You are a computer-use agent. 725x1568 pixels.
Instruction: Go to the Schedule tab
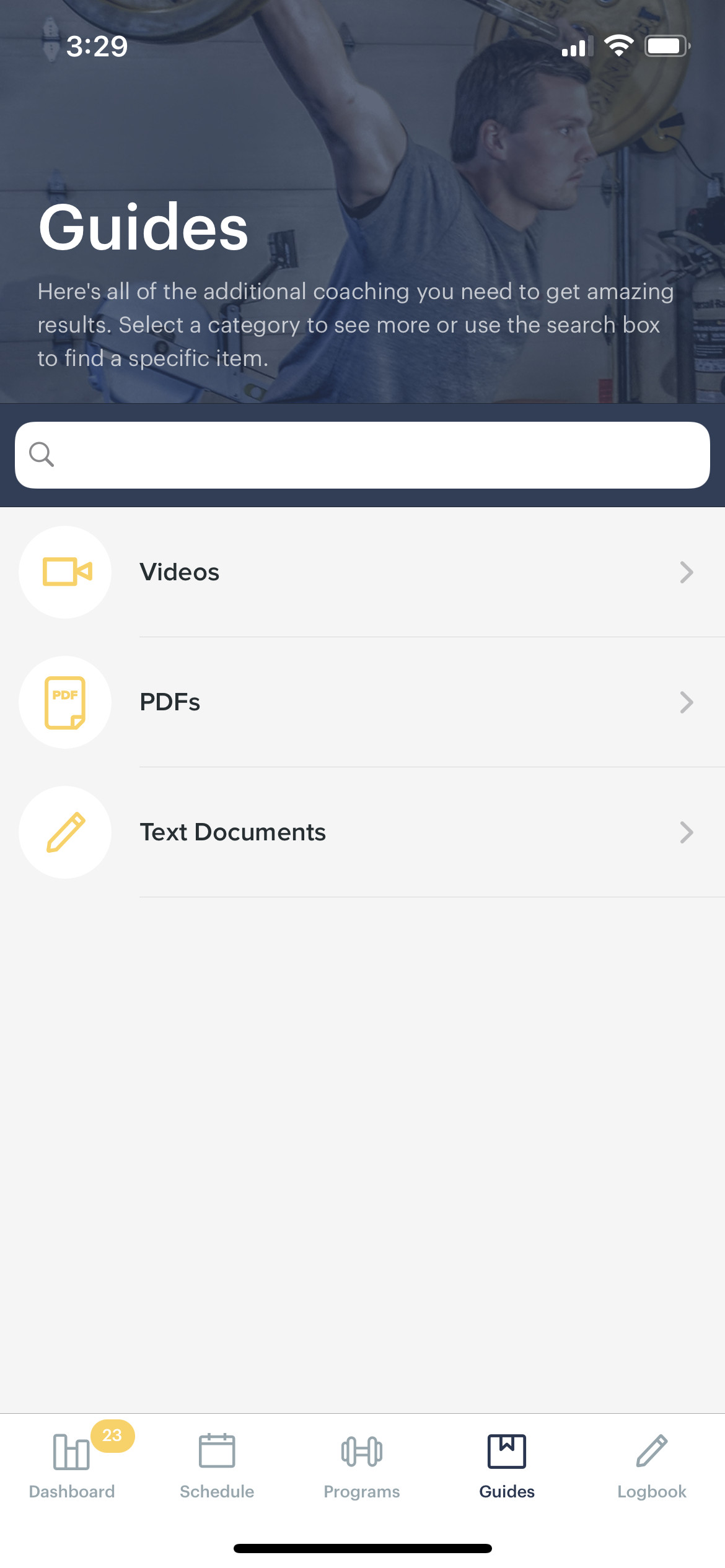[217, 1464]
